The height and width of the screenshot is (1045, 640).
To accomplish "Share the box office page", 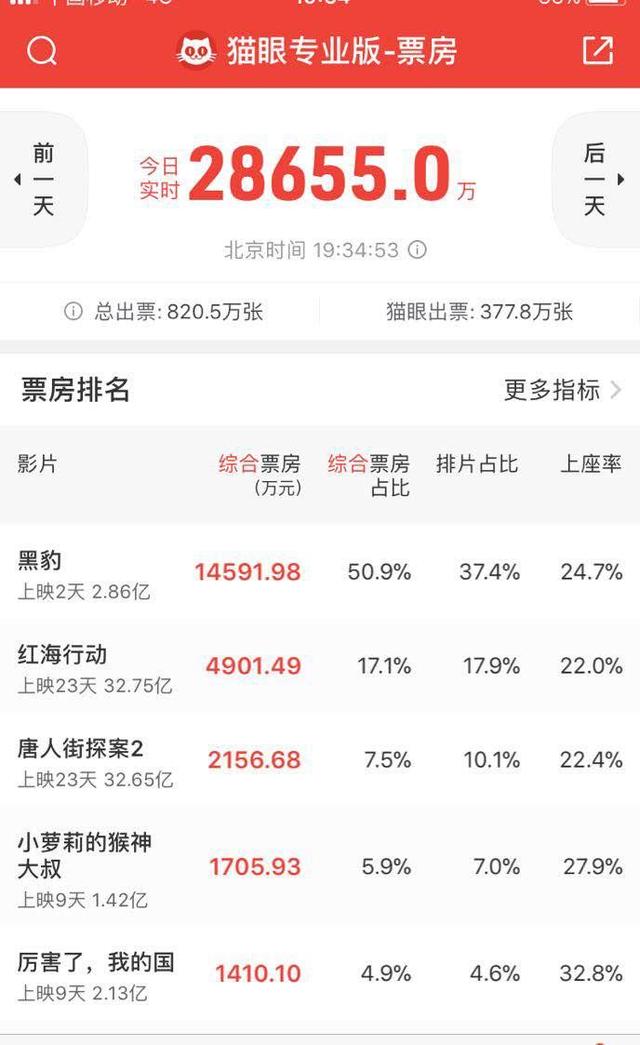I will [597, 51].
